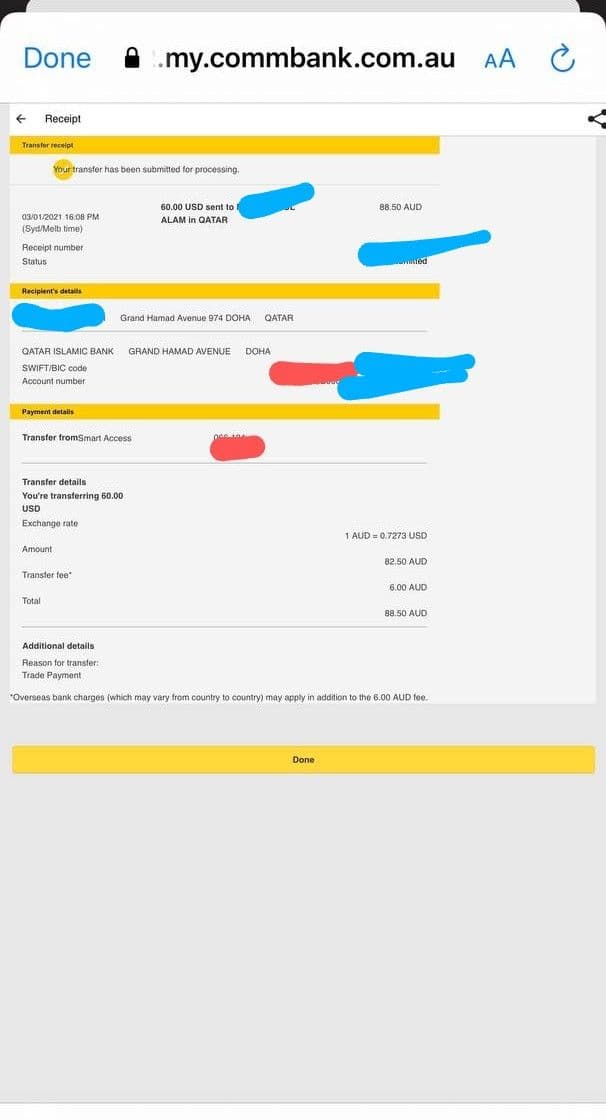The width and height of the screenshot is (606, 1120).
Task: Go back from the Receipt page
Action: (21, 119)
